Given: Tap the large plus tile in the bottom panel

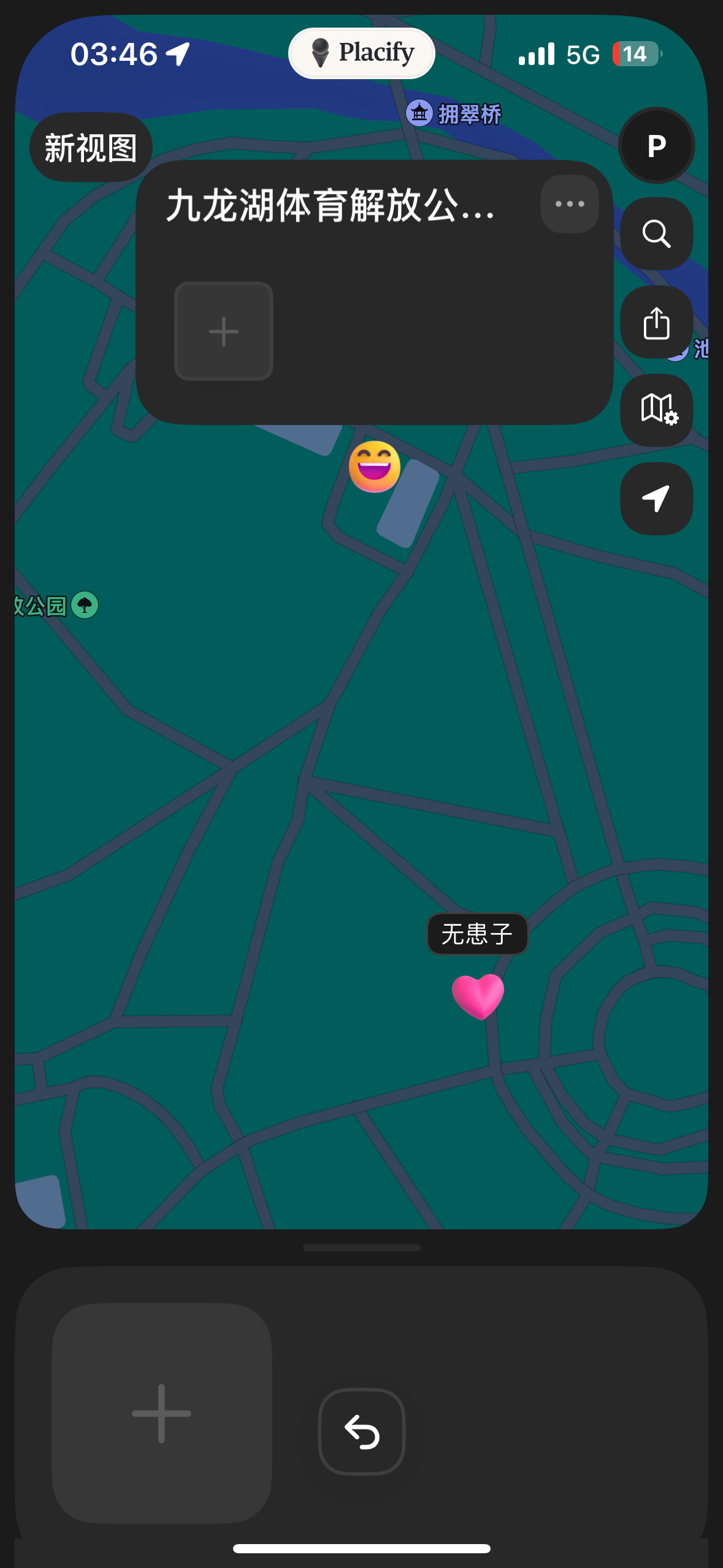Looking at the screenshot, I should [x=162, y=1413].
